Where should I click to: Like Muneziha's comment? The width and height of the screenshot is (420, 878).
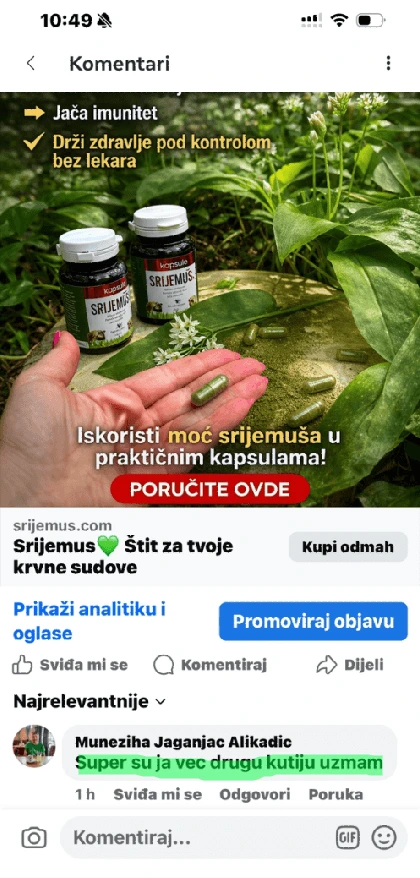(x=157, y=794)
